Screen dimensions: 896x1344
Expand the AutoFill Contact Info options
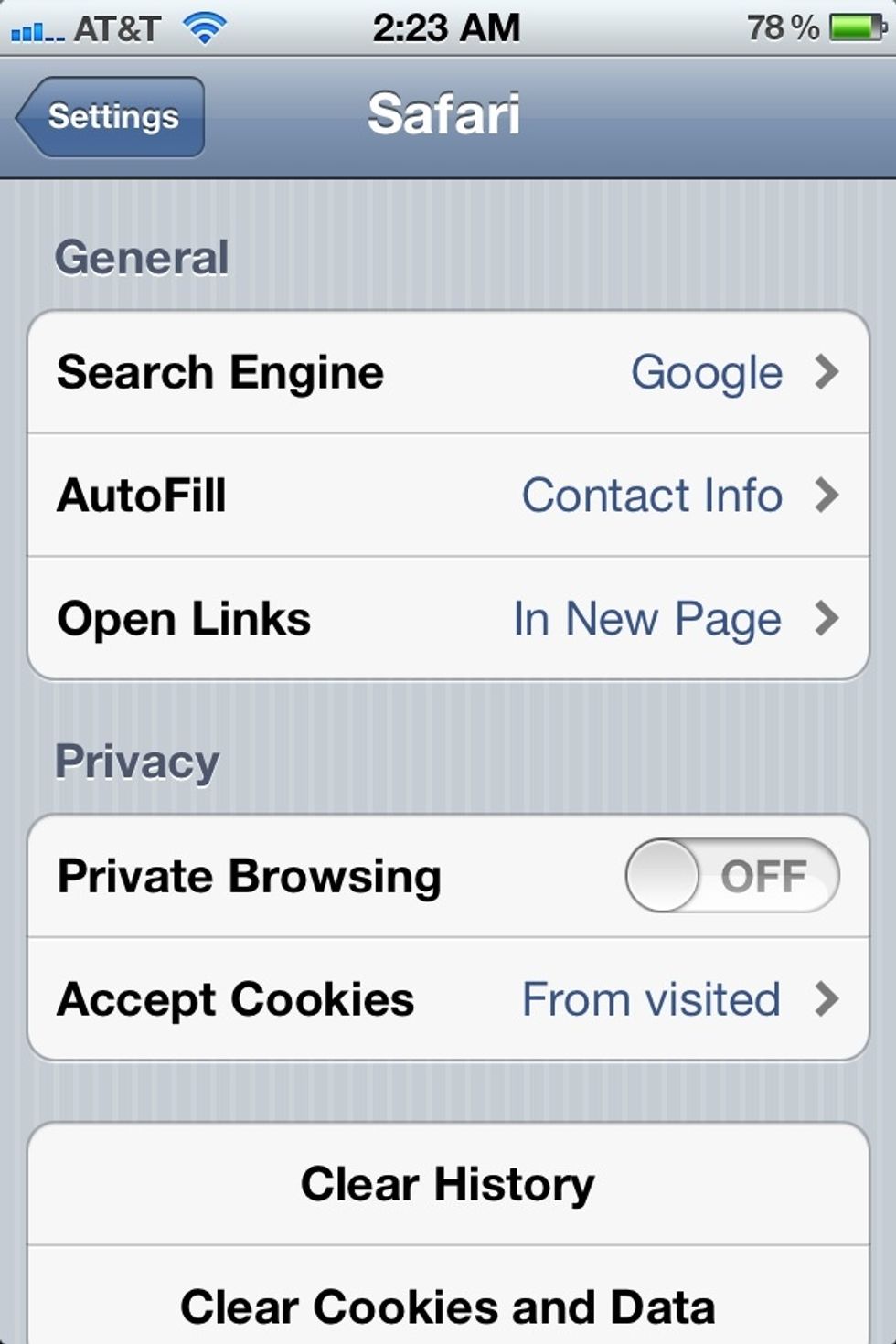tap(828, 496)
